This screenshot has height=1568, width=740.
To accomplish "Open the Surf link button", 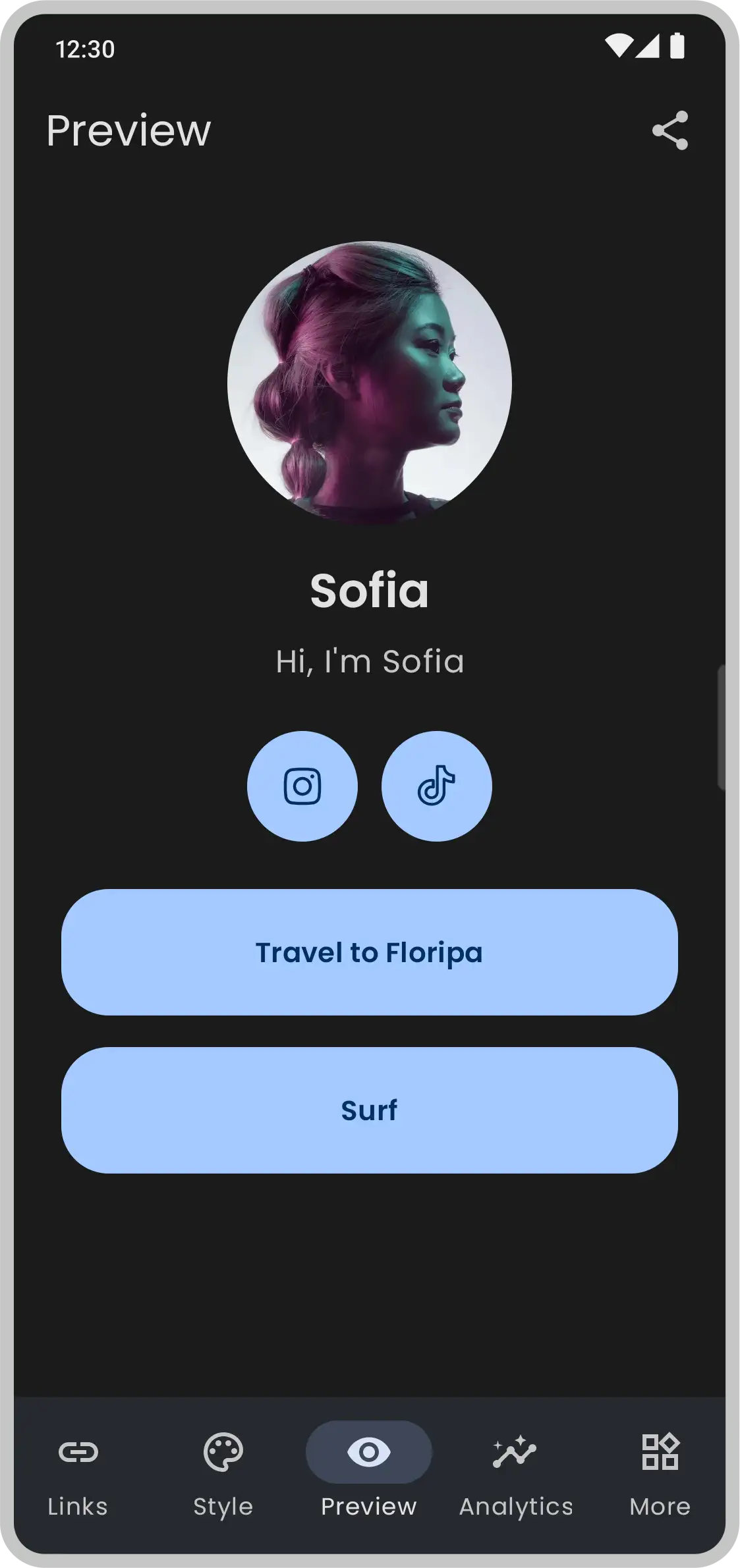I will coord(370,1110).
